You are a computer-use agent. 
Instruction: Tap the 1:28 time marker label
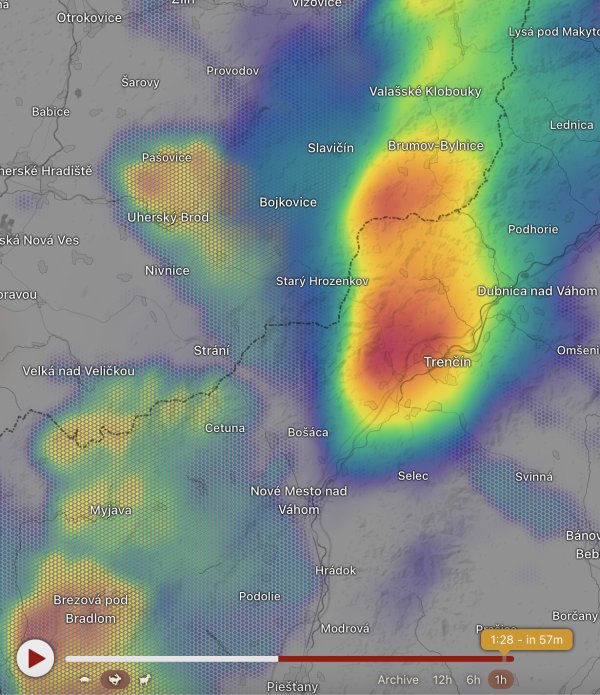click(526, 639)
